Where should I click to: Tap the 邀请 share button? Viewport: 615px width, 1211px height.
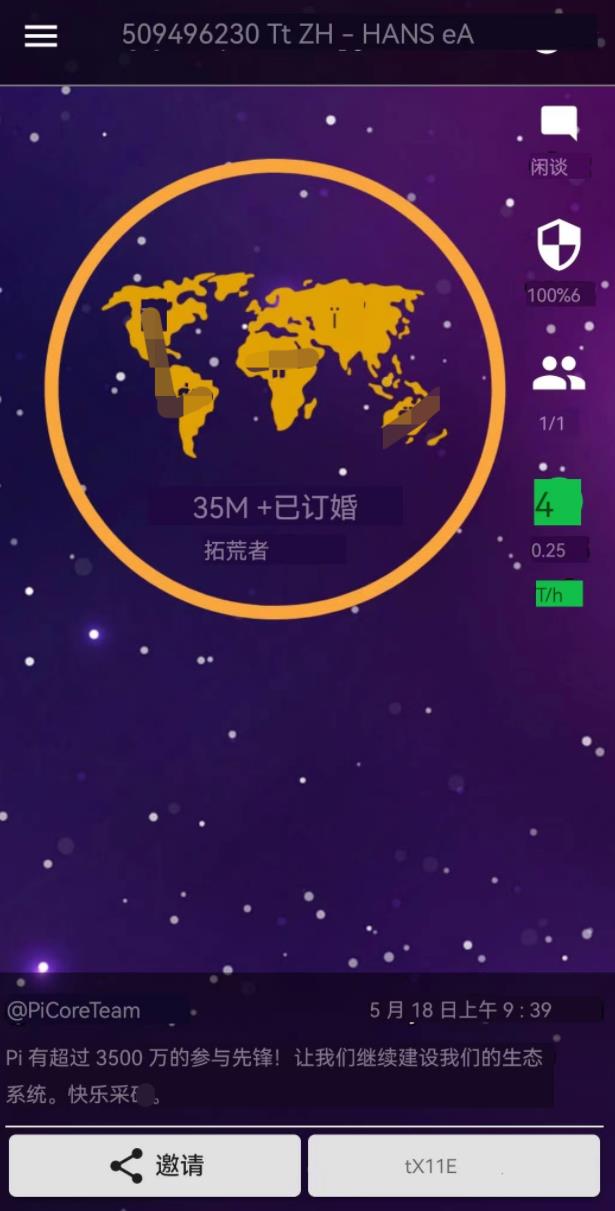point(155,1165)
